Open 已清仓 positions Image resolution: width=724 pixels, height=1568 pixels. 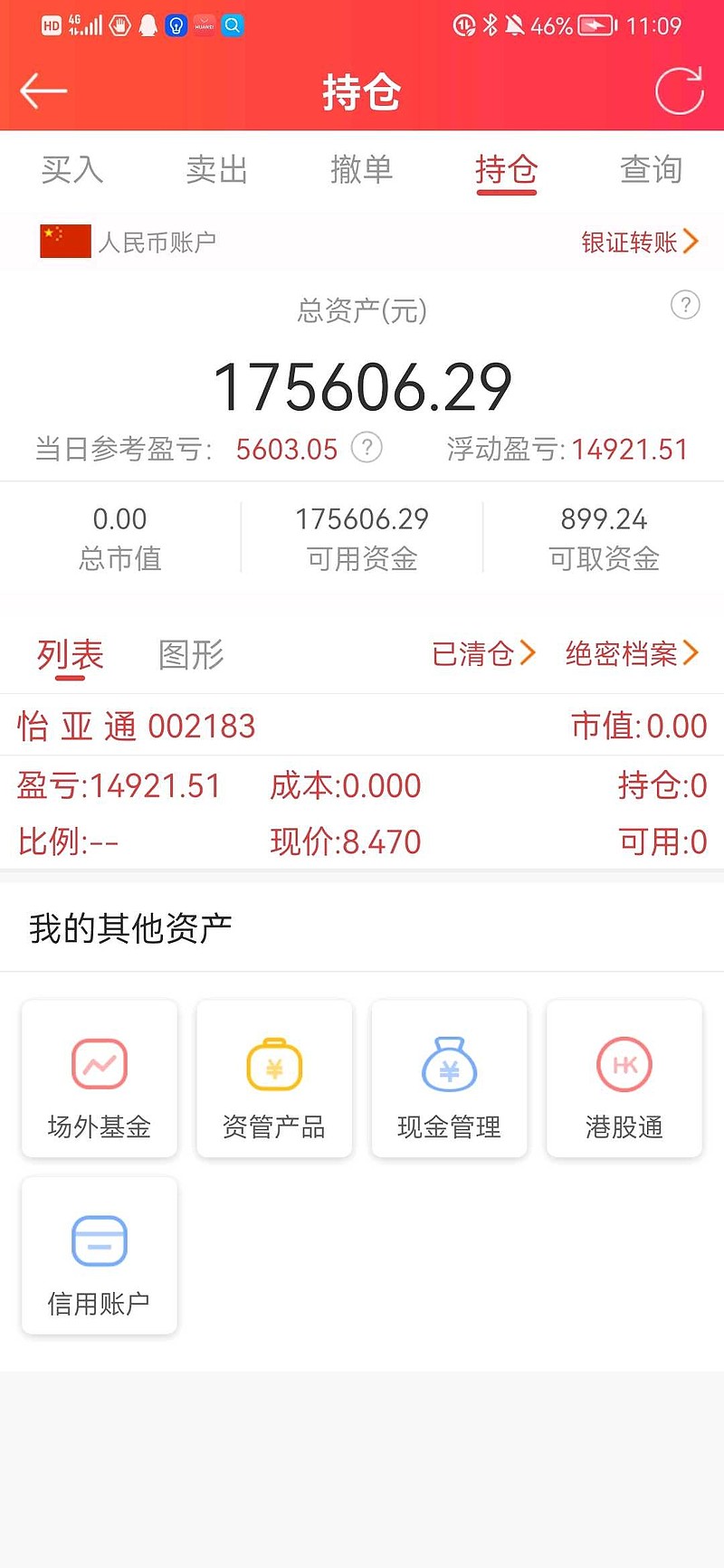(x=484, y=653)
